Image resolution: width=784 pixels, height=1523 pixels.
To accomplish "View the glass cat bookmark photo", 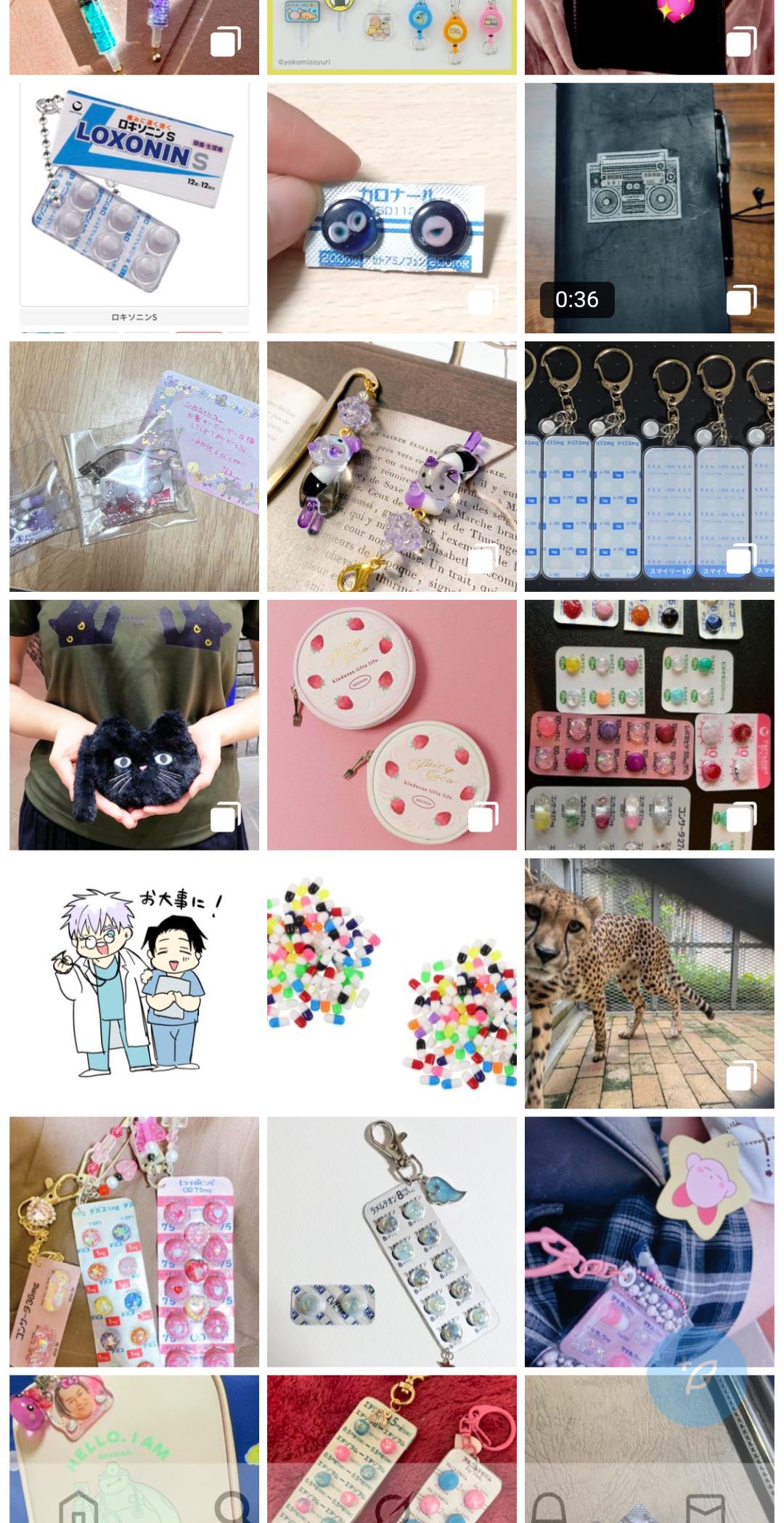I will click(391, 466).
